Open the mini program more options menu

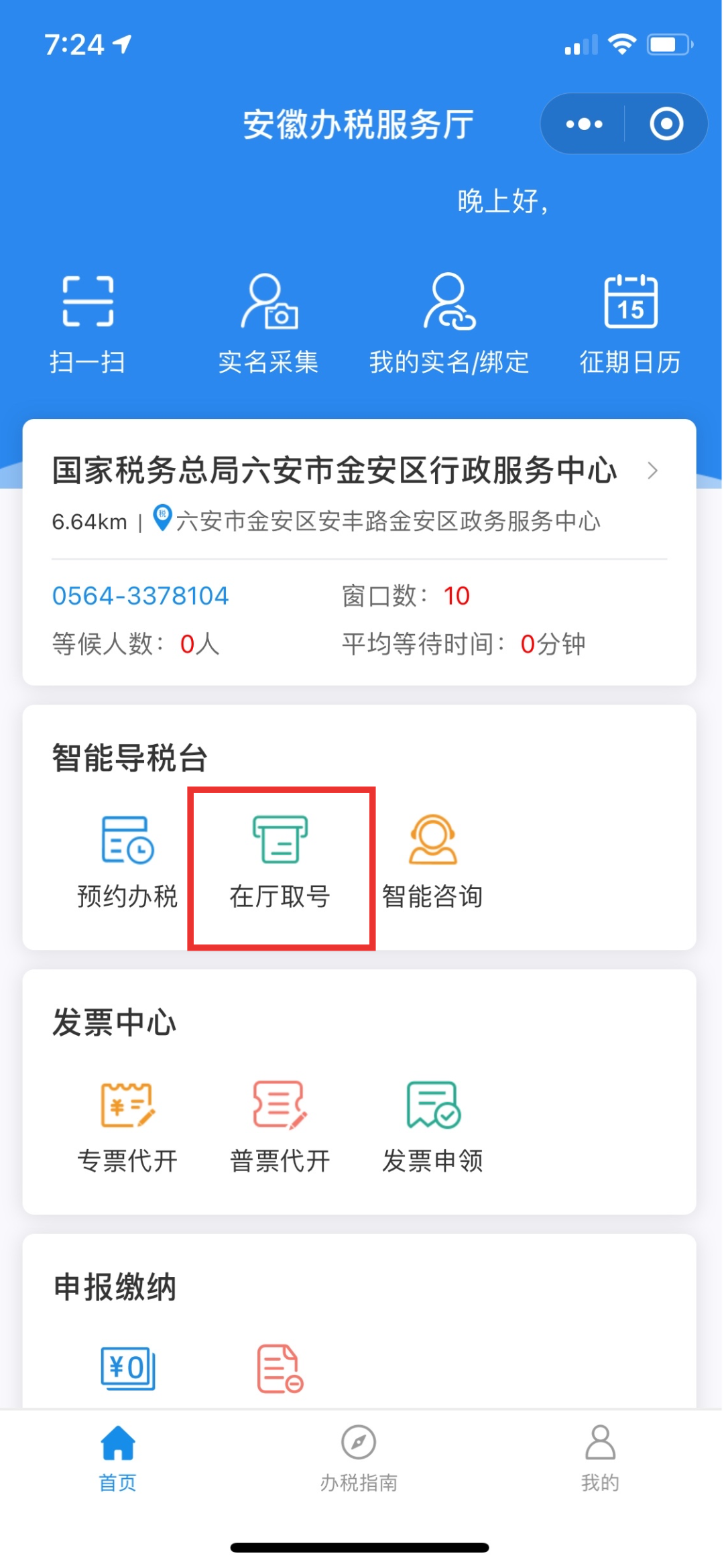[x=584, y=124]
